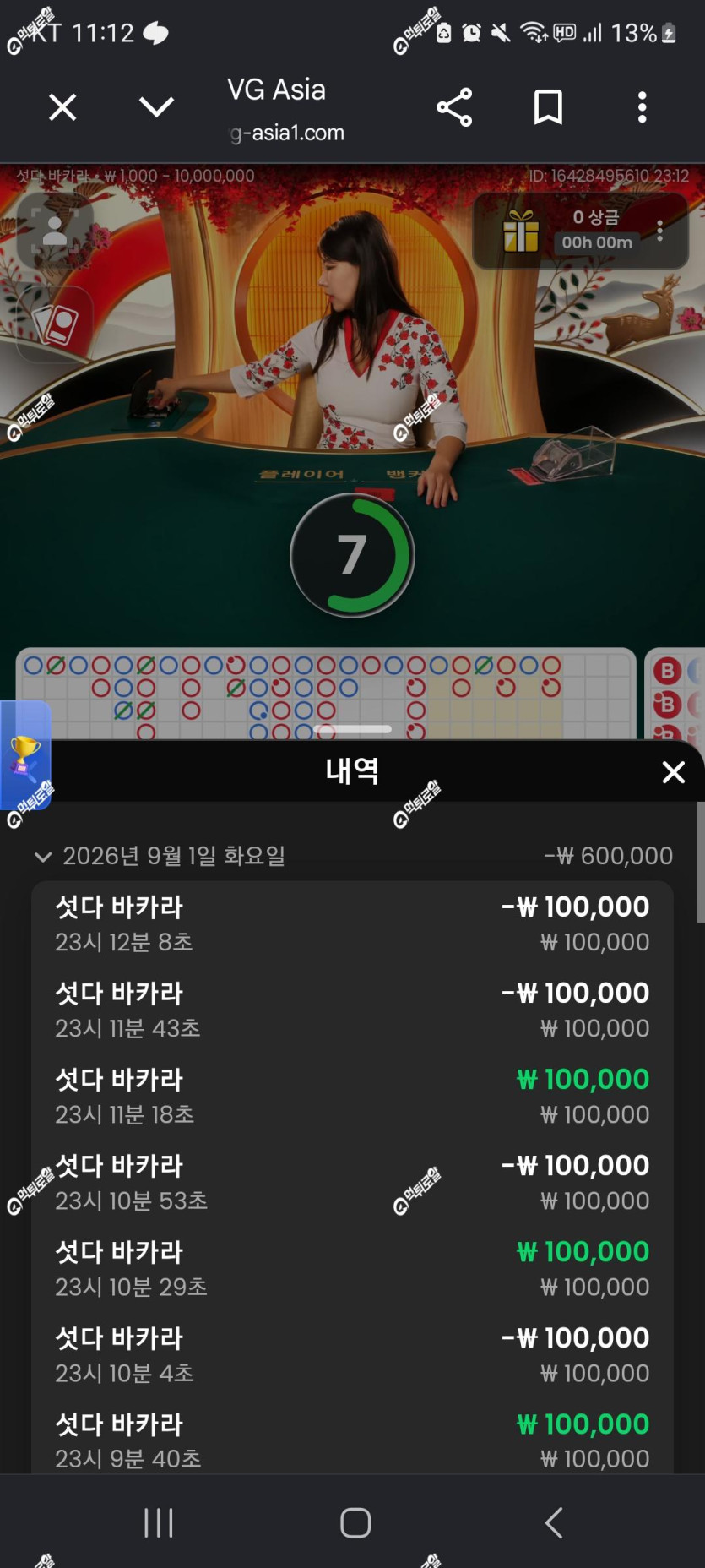Open the 23시 9분 40초 winning record

(x=352, y=1438)
